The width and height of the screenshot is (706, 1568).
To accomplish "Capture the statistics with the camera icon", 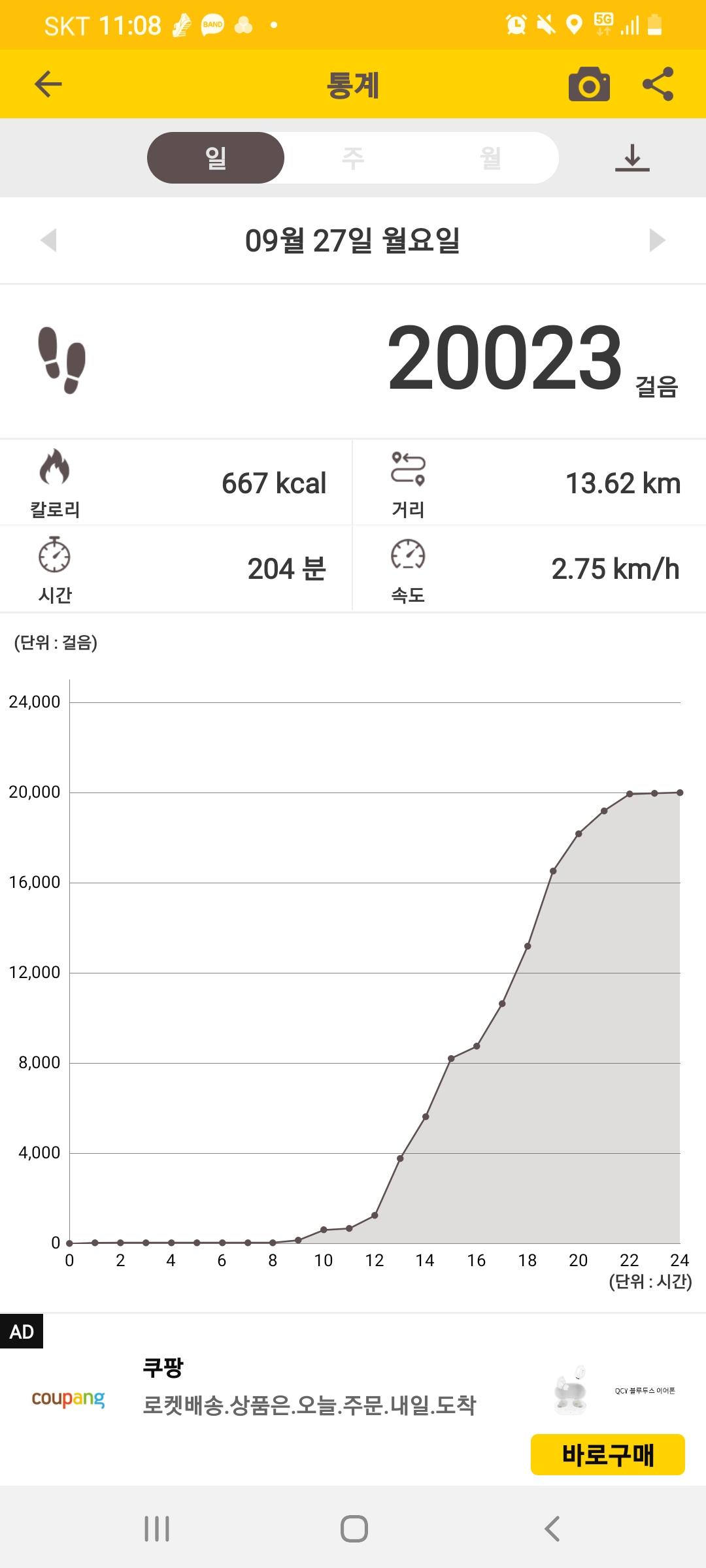I will pos(589,84).
